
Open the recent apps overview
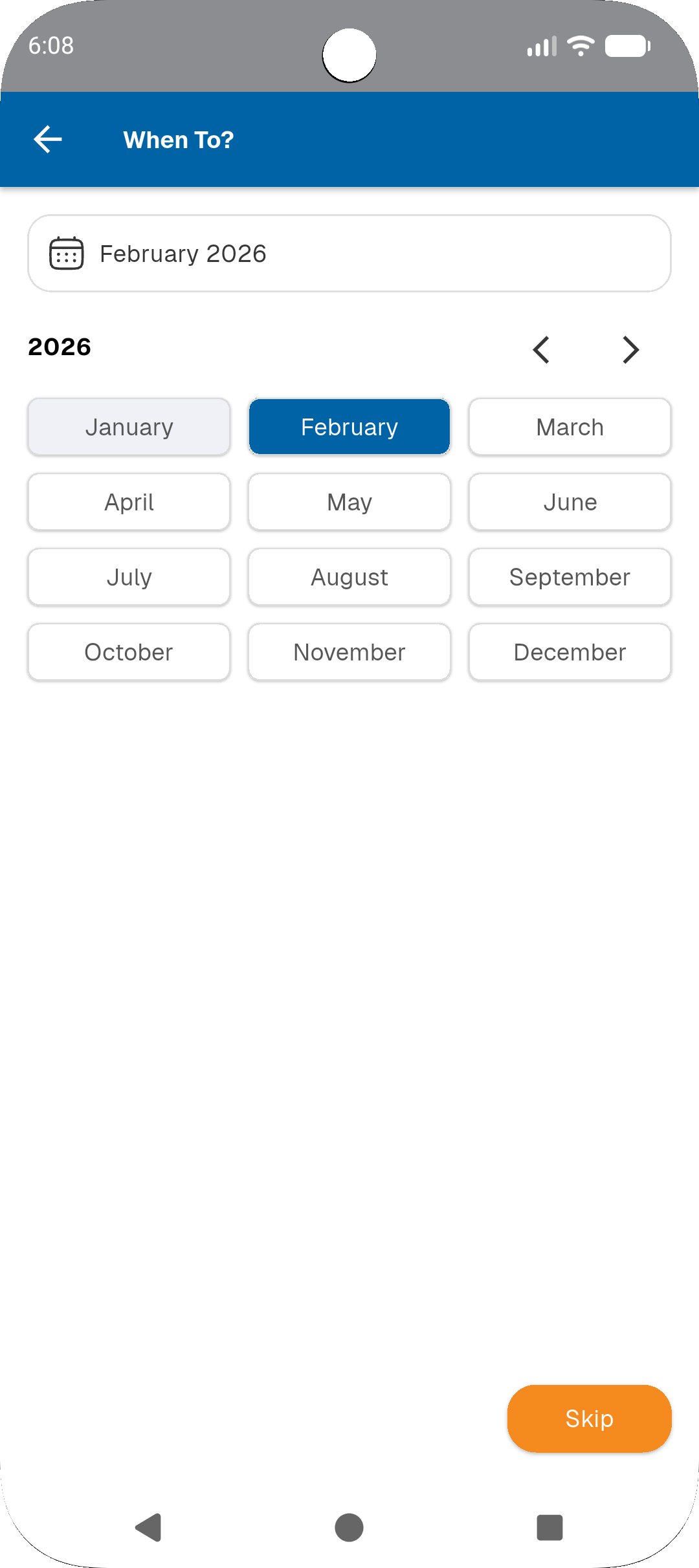549,1528
